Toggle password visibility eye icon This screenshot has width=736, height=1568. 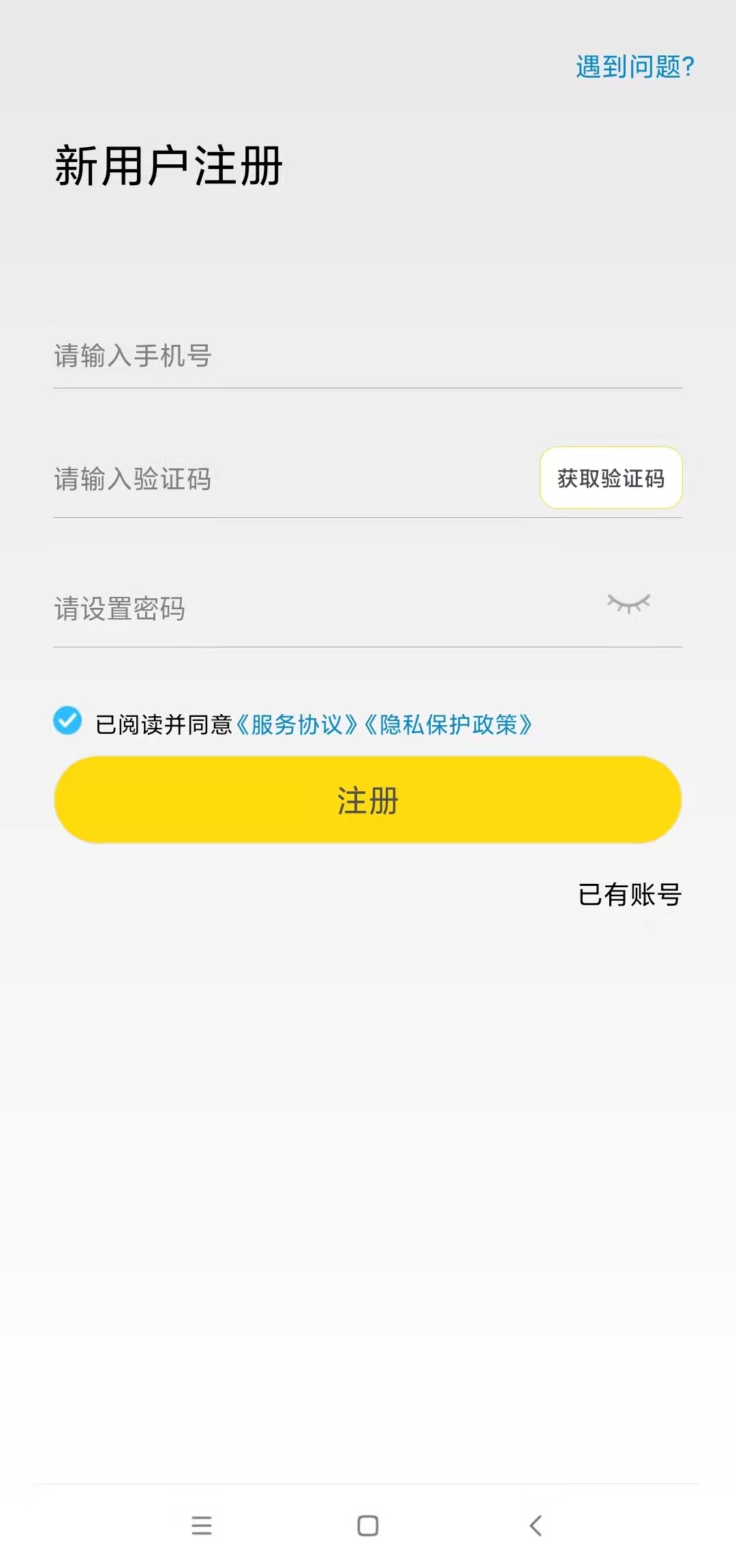628,604
